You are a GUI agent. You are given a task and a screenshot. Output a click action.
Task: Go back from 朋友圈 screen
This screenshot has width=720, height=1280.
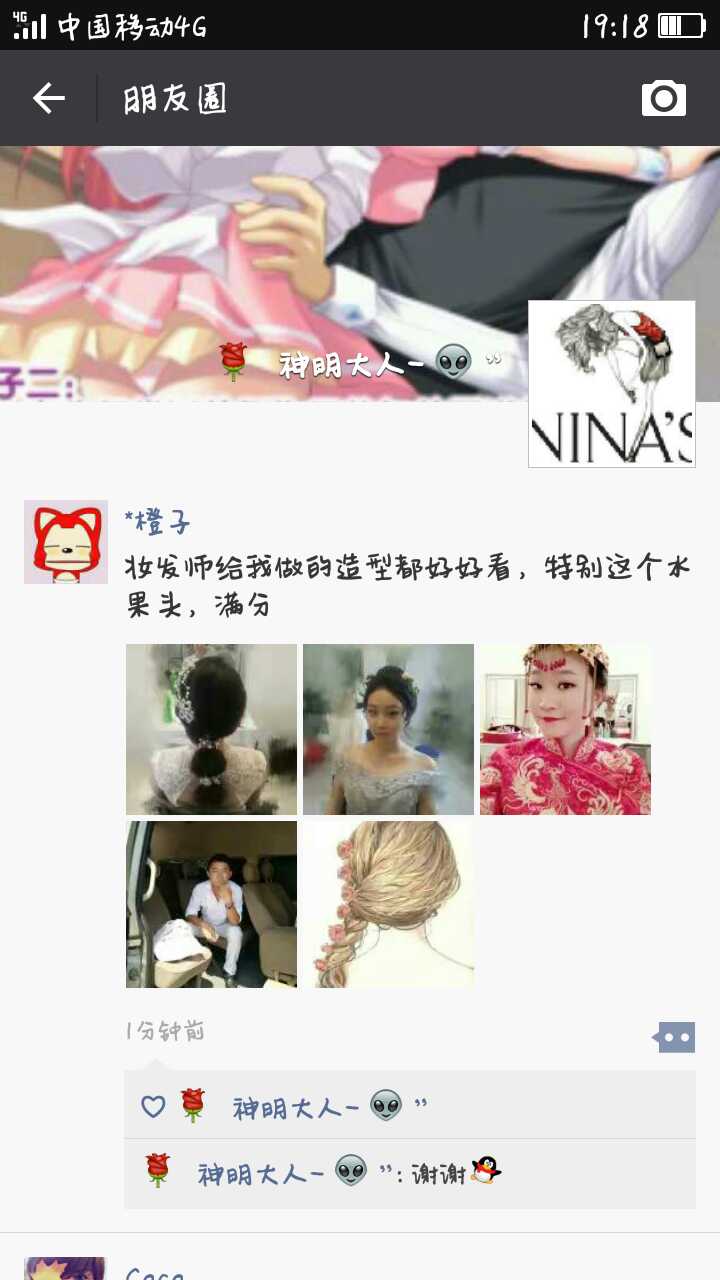tap(48, 98)
